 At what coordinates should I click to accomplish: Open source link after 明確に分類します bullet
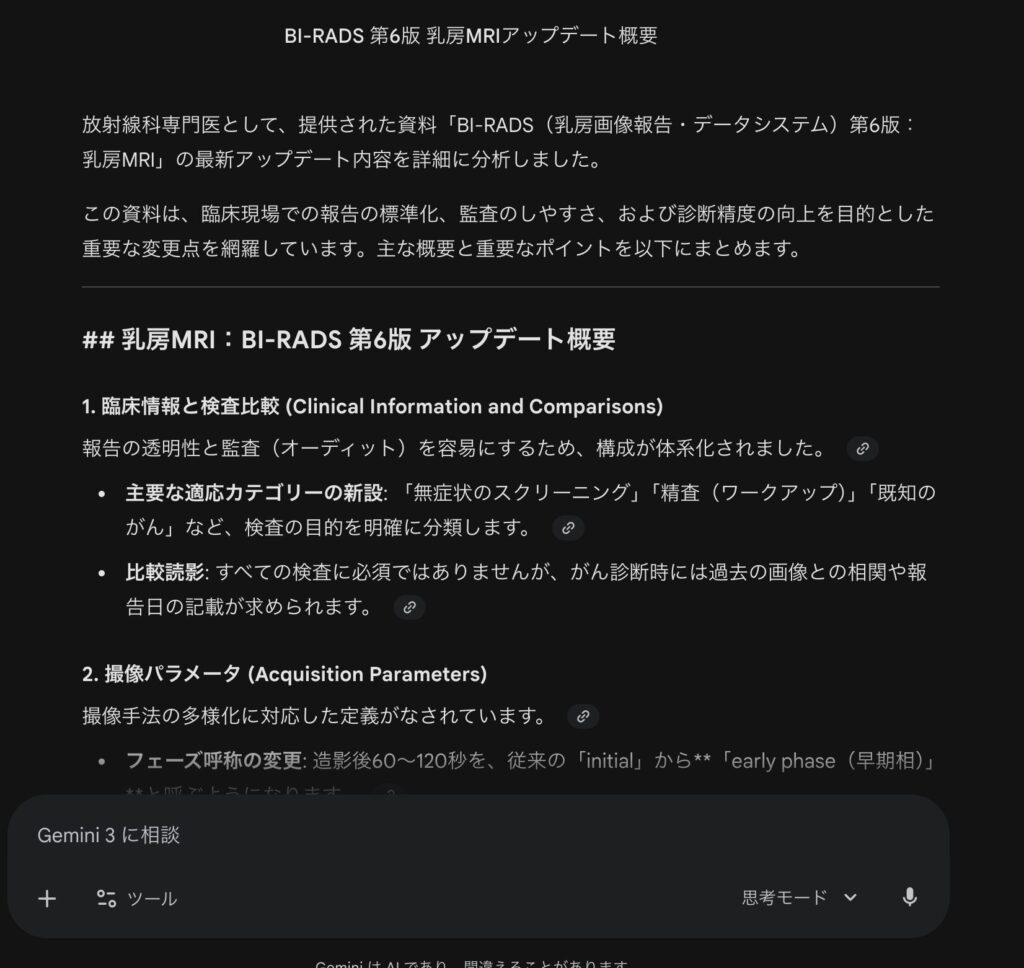pyautogui.click(x=568, y=527)
